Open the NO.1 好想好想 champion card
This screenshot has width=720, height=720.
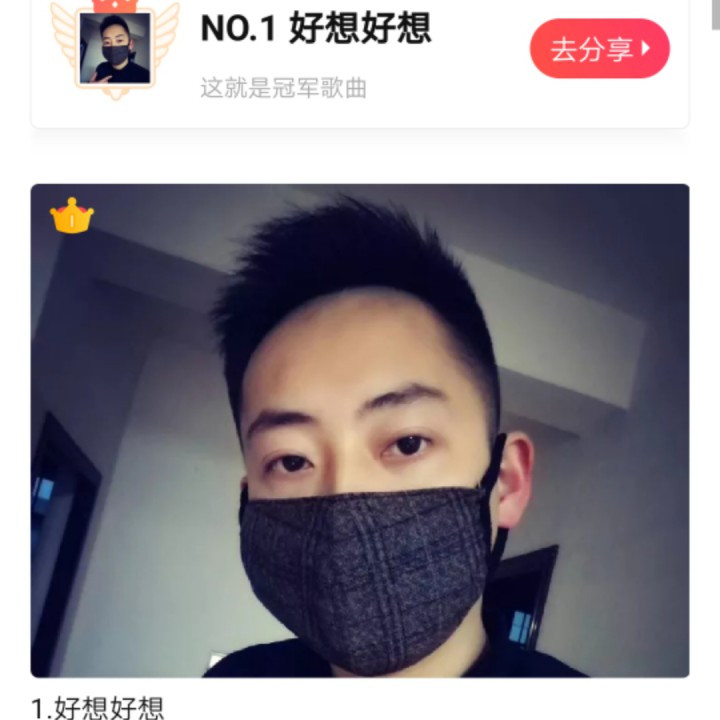click(330, 60)
